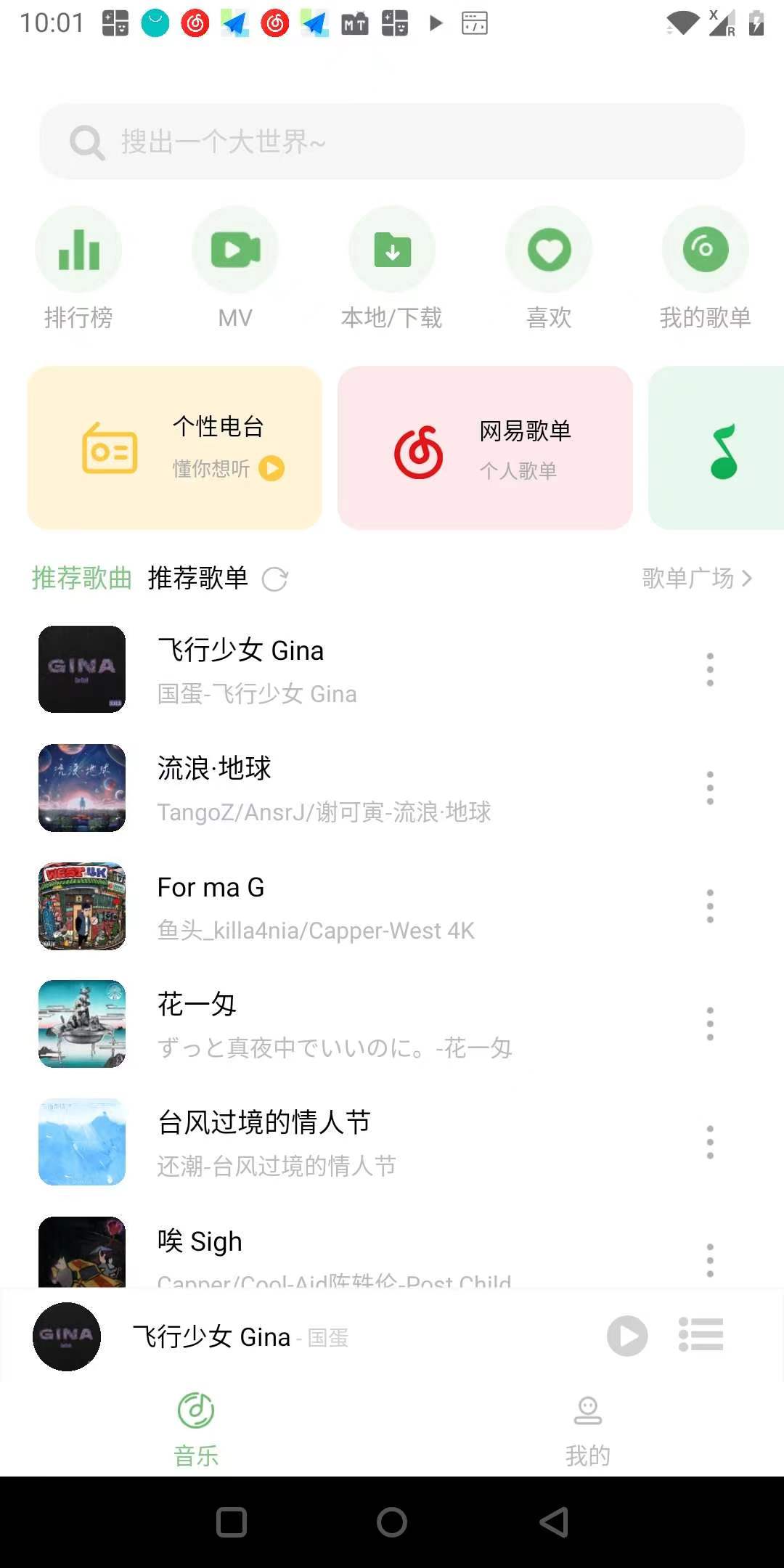Open the 喜欢 favorites heart icon
Screen dimensions: 784x1568
pos(549,249)
